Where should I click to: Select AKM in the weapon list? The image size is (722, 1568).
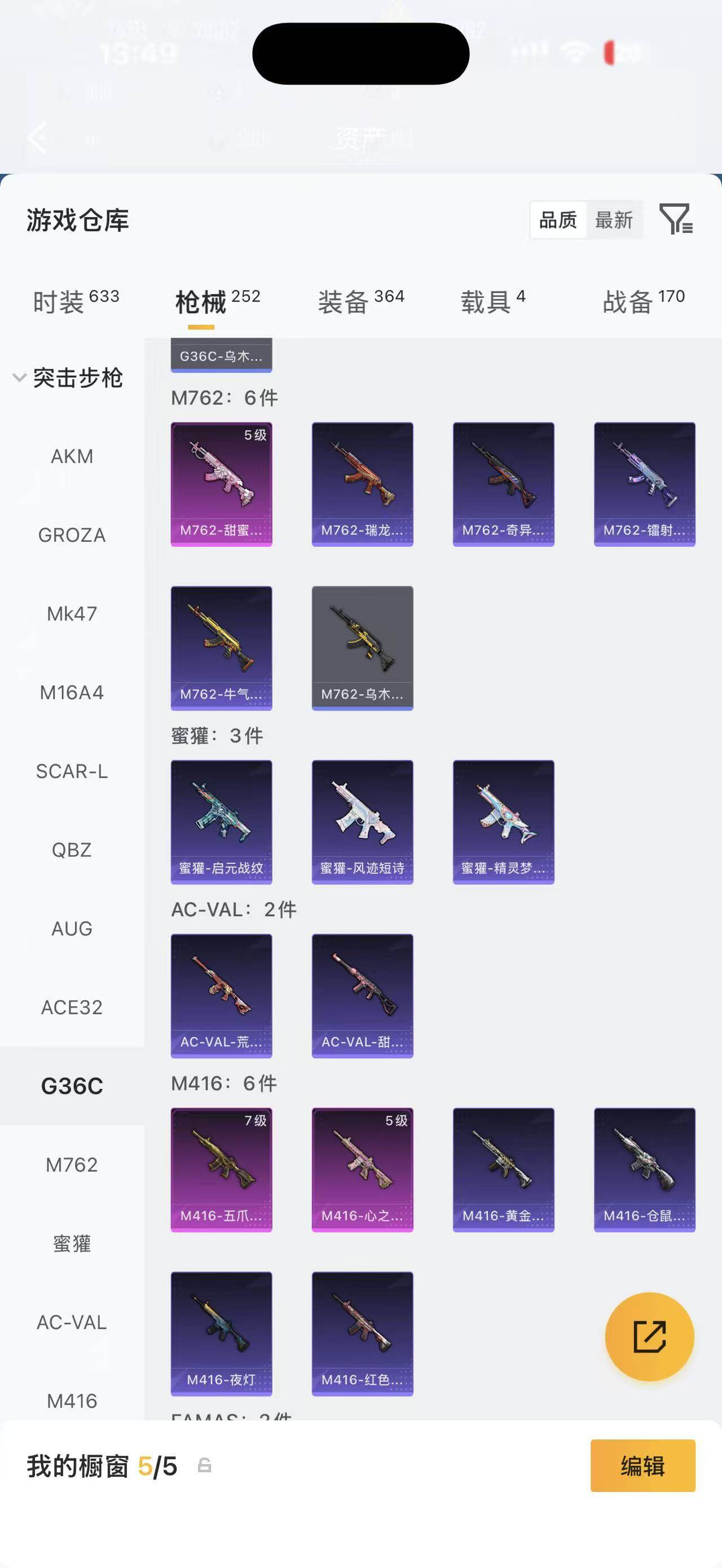coord(72,456)
